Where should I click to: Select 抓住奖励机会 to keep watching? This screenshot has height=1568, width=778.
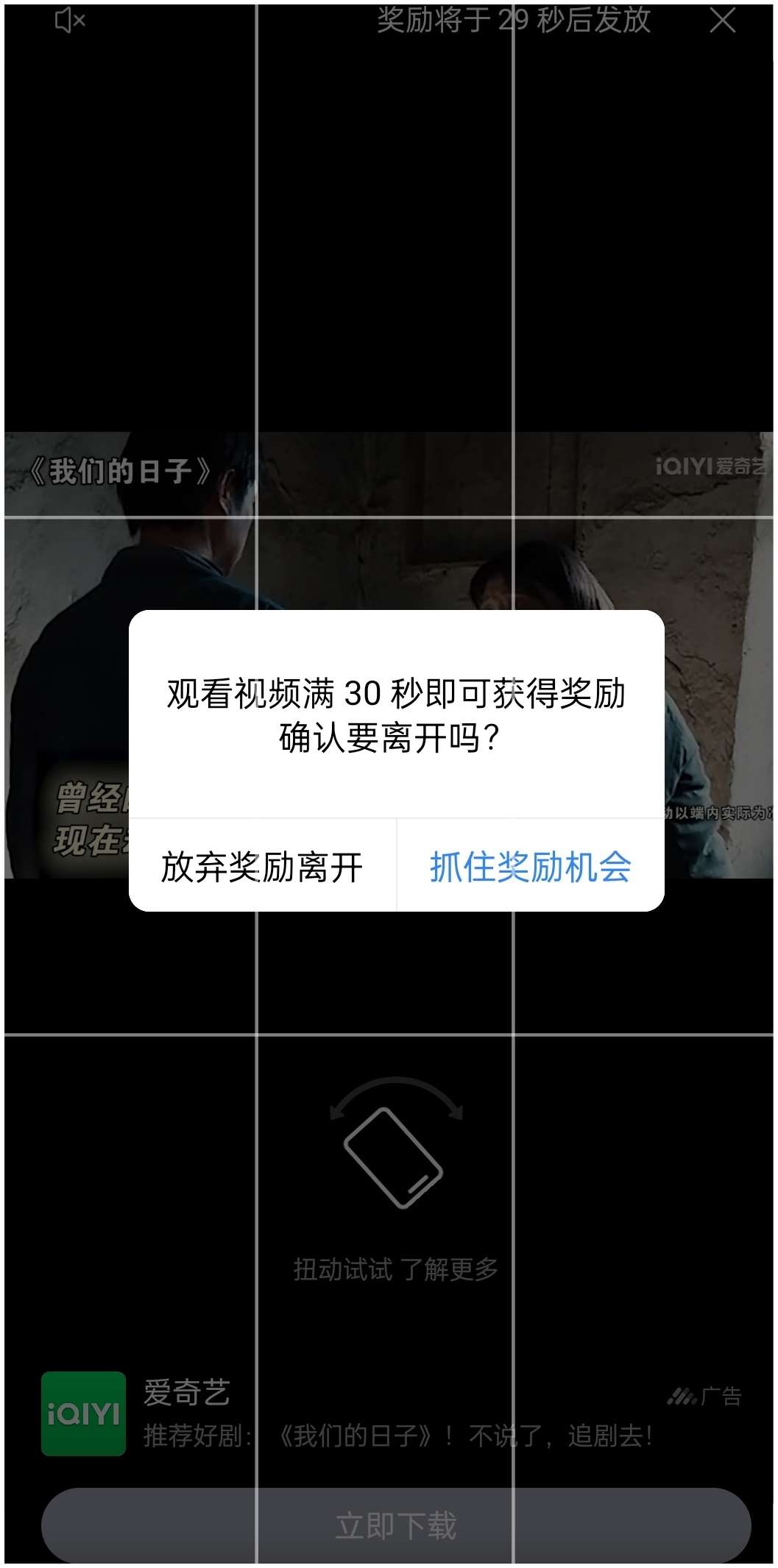pos(530,867)
